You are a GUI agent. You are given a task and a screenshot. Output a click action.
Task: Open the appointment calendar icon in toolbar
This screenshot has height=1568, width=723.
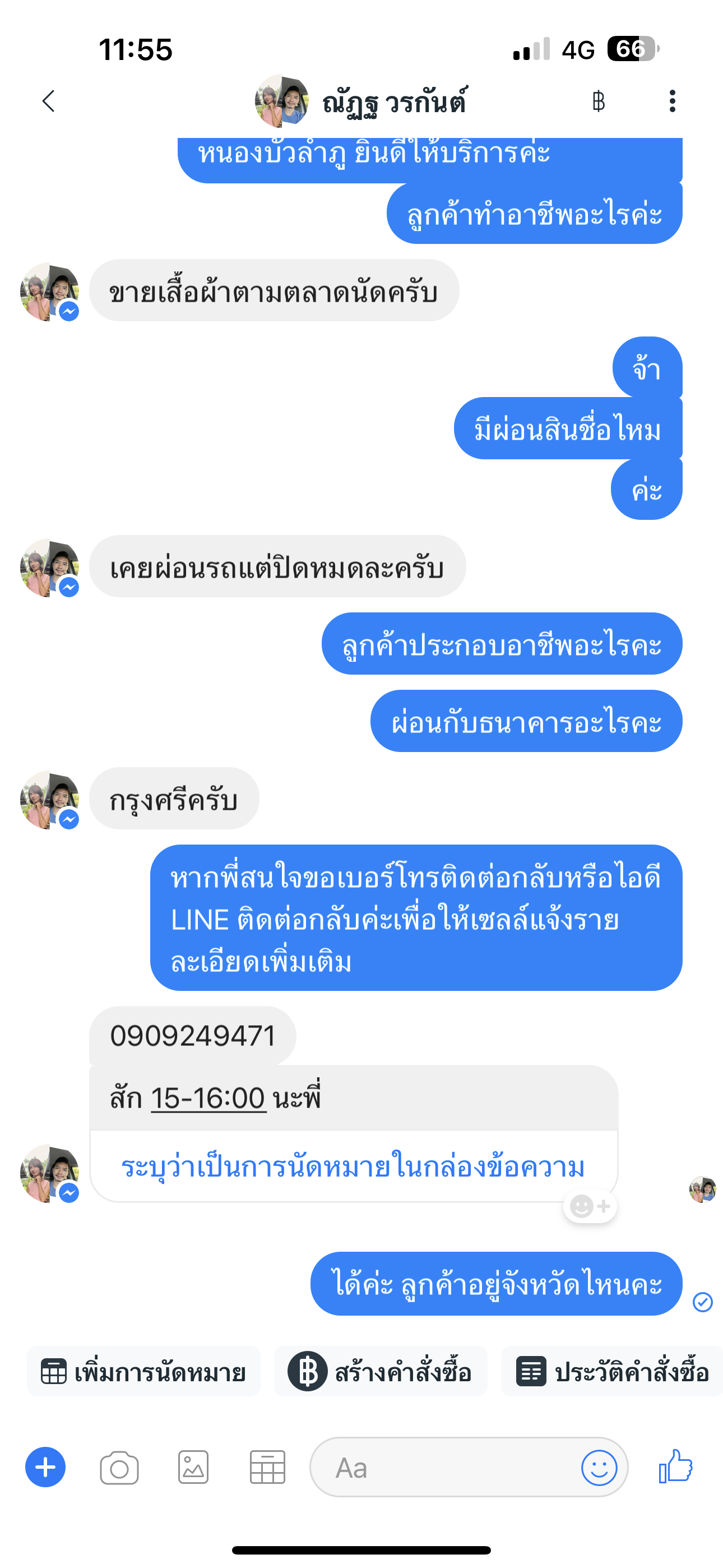click(x=267, y=1468)
